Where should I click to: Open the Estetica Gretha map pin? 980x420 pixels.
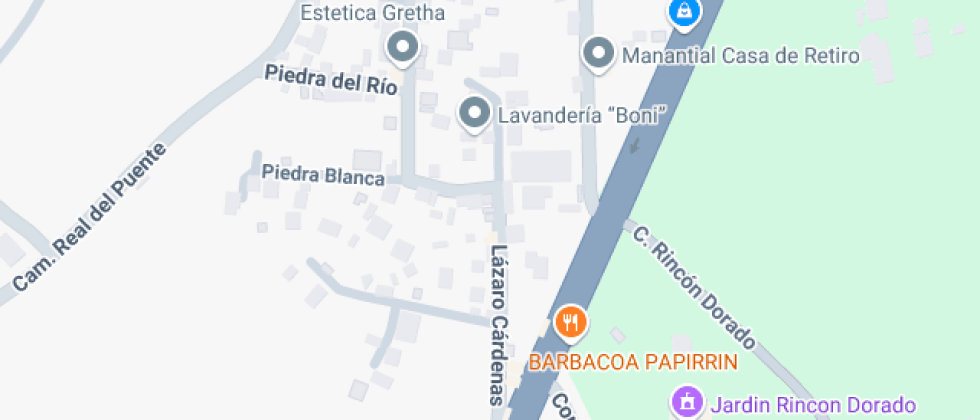[402, 46]
